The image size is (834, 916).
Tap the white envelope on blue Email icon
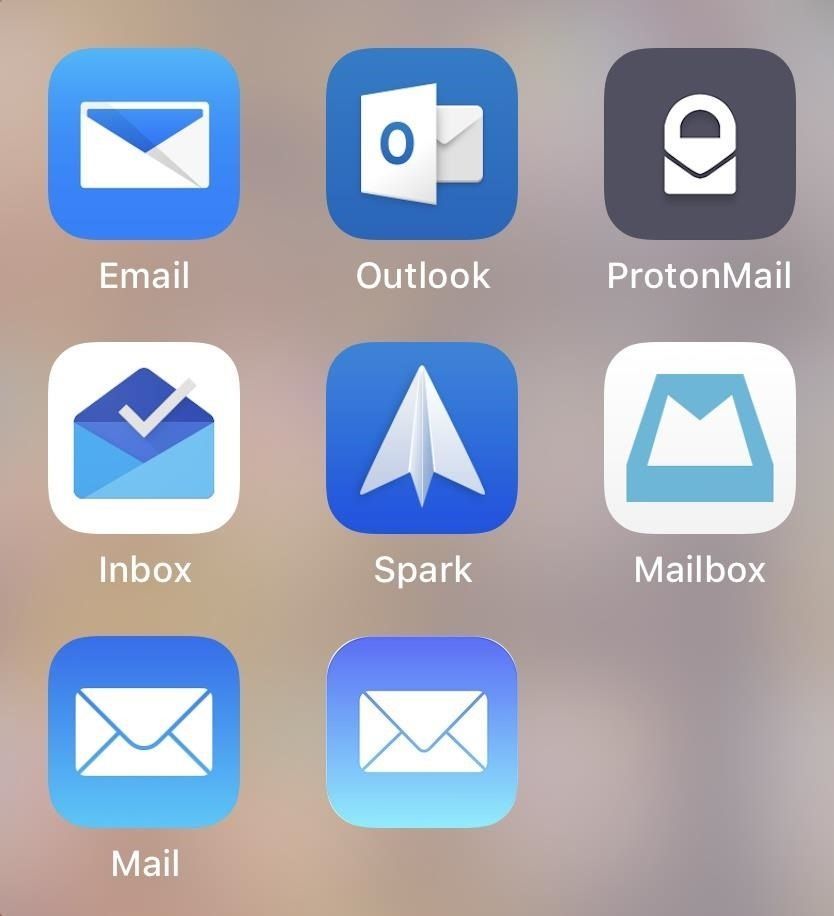145,140
